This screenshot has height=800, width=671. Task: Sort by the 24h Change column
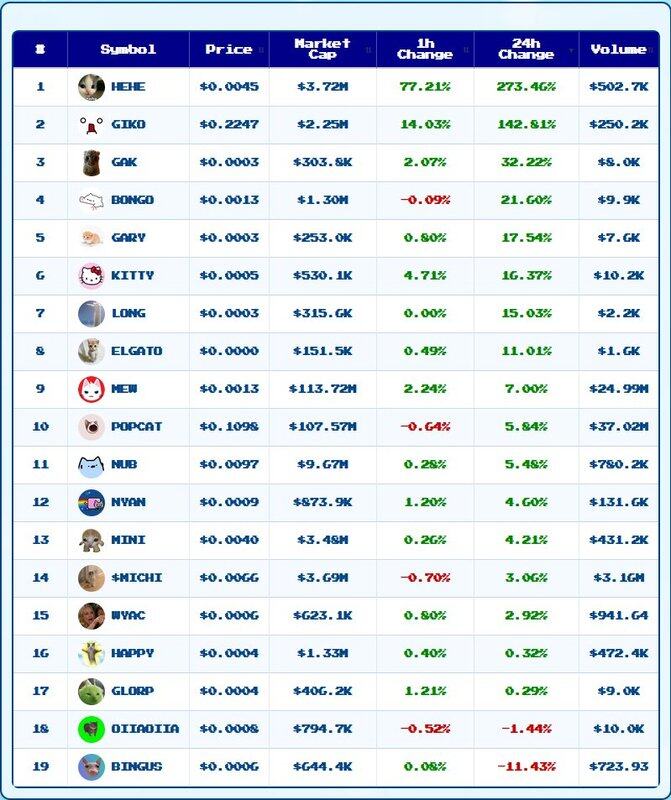coord(526,49)
